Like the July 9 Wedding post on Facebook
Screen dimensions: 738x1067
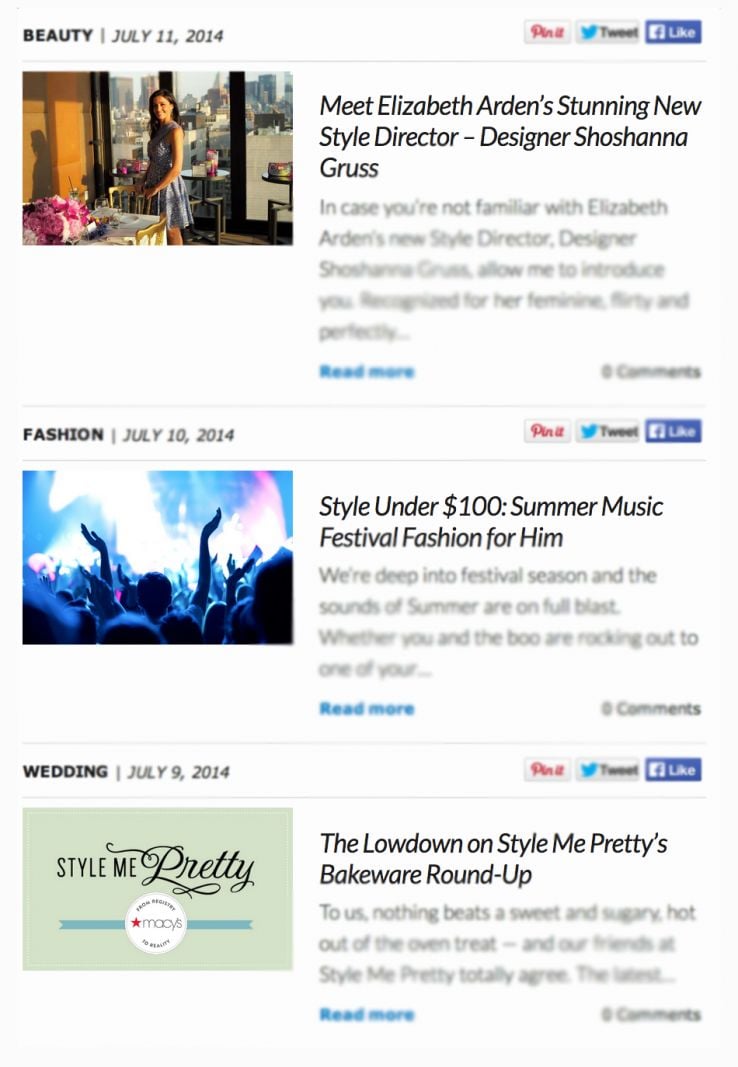(x=673, y=769)
